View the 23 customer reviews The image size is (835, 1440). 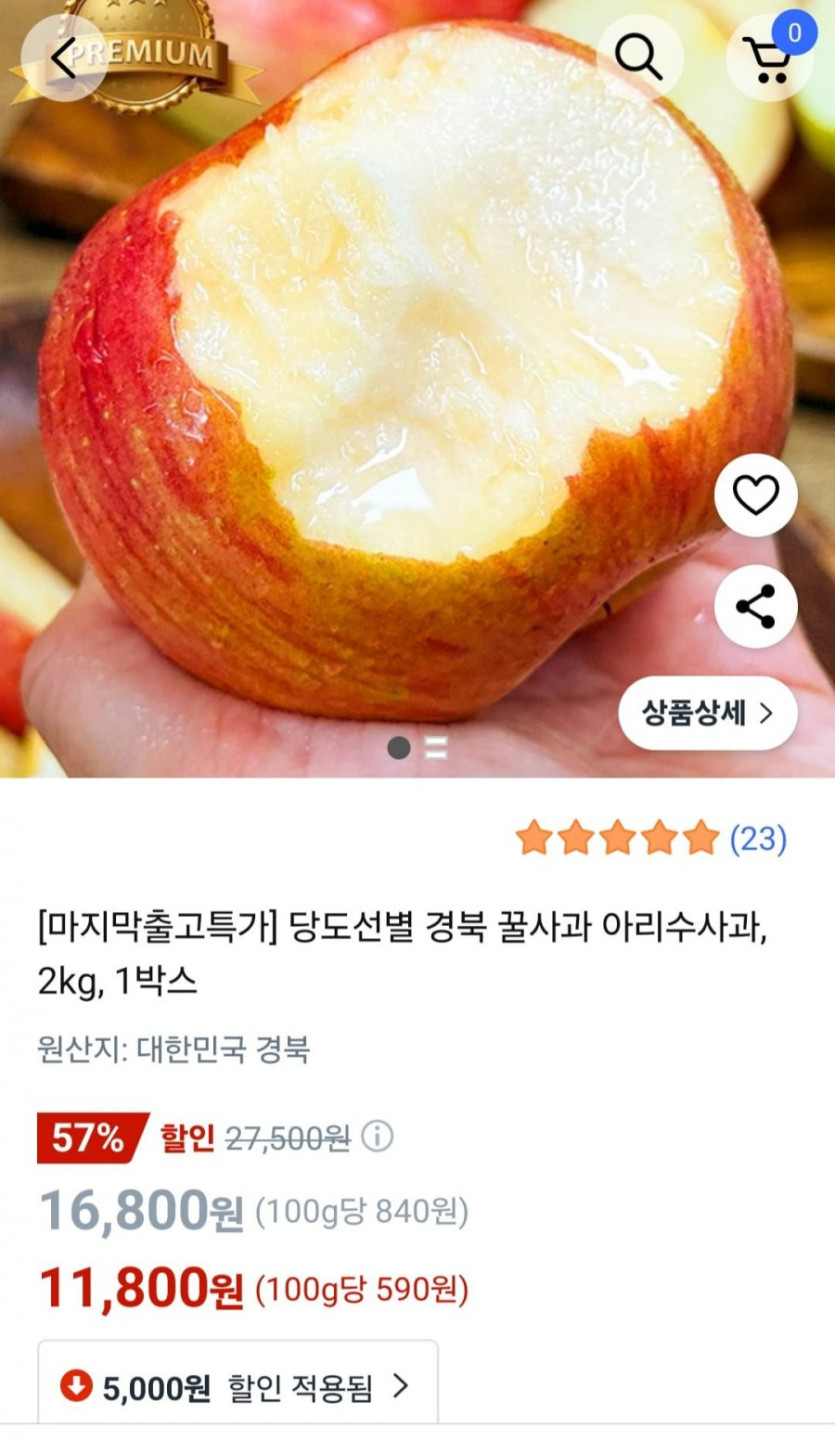[x=757, y=839]
